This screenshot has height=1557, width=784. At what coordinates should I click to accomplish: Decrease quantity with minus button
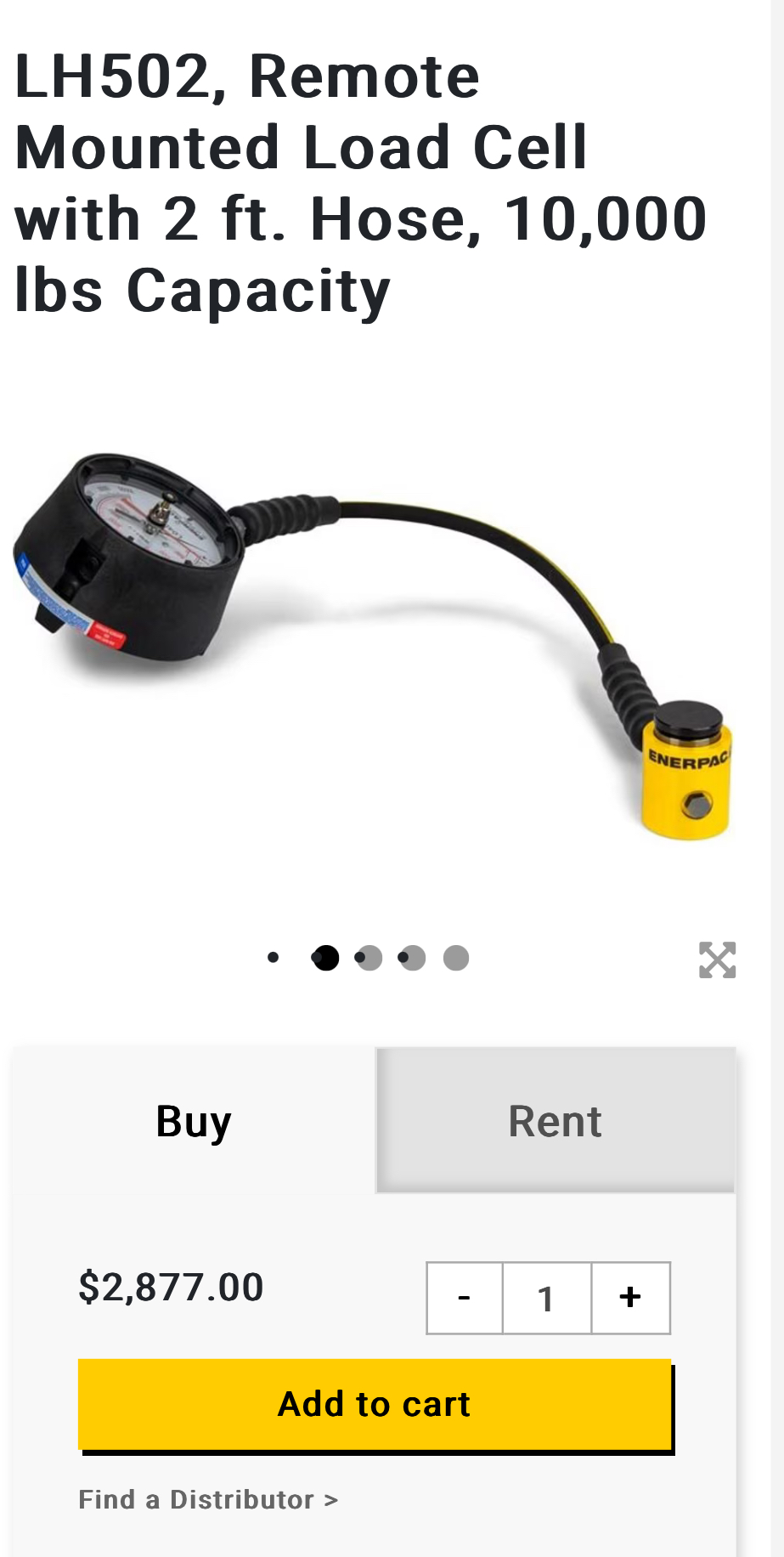pos(465,1298)
